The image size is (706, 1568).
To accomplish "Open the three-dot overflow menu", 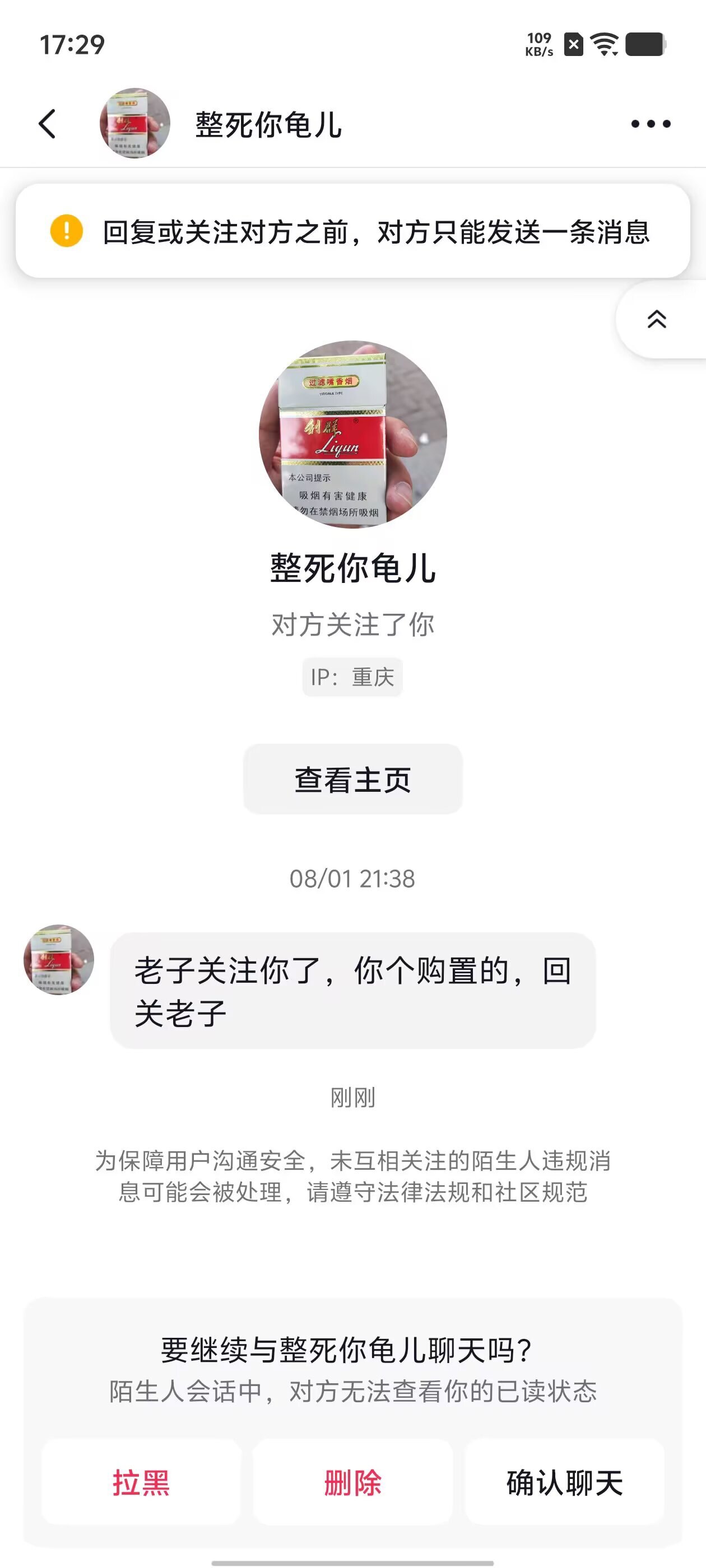I will point(650,124).
